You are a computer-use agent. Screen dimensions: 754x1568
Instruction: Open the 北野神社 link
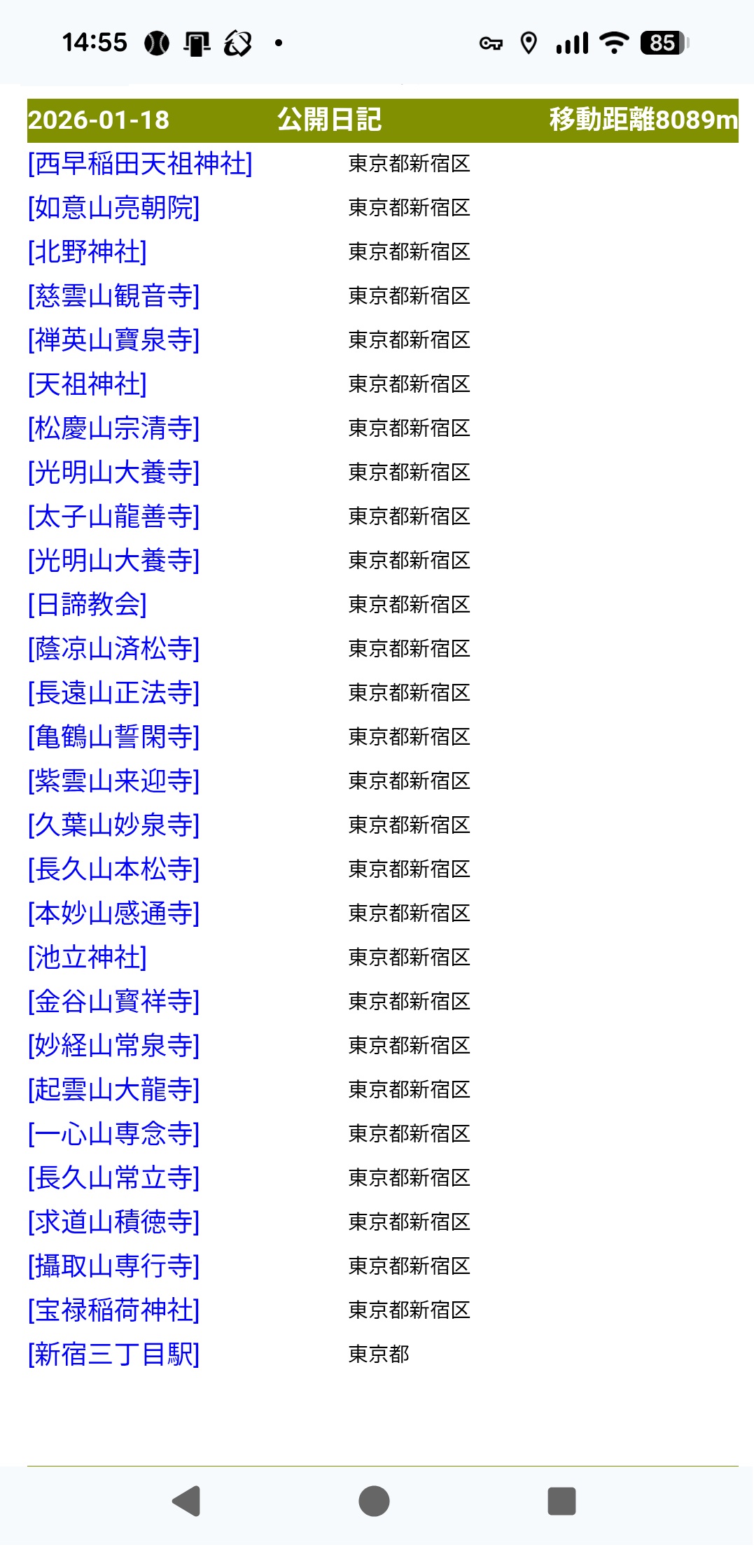pyautogui.click(x=88, y=252)
